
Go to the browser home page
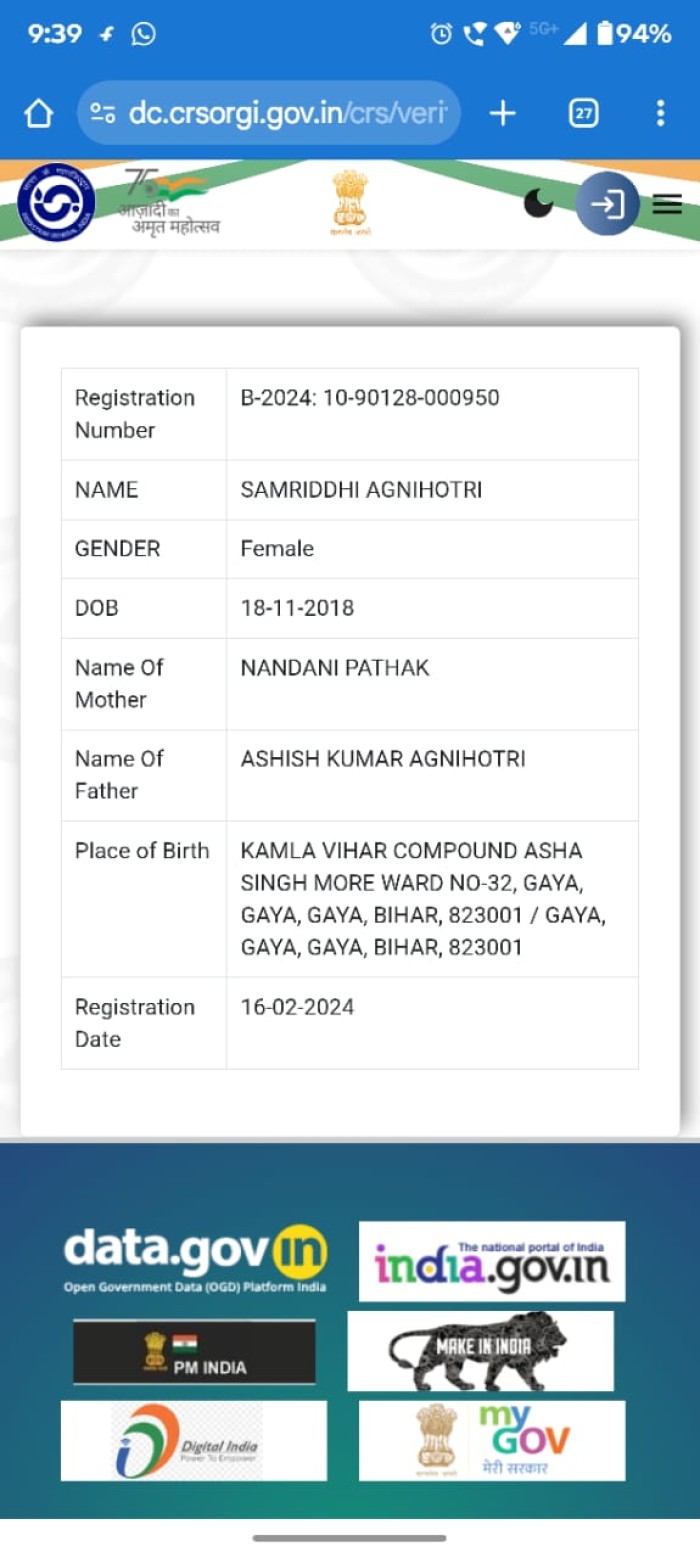[38, 114]
